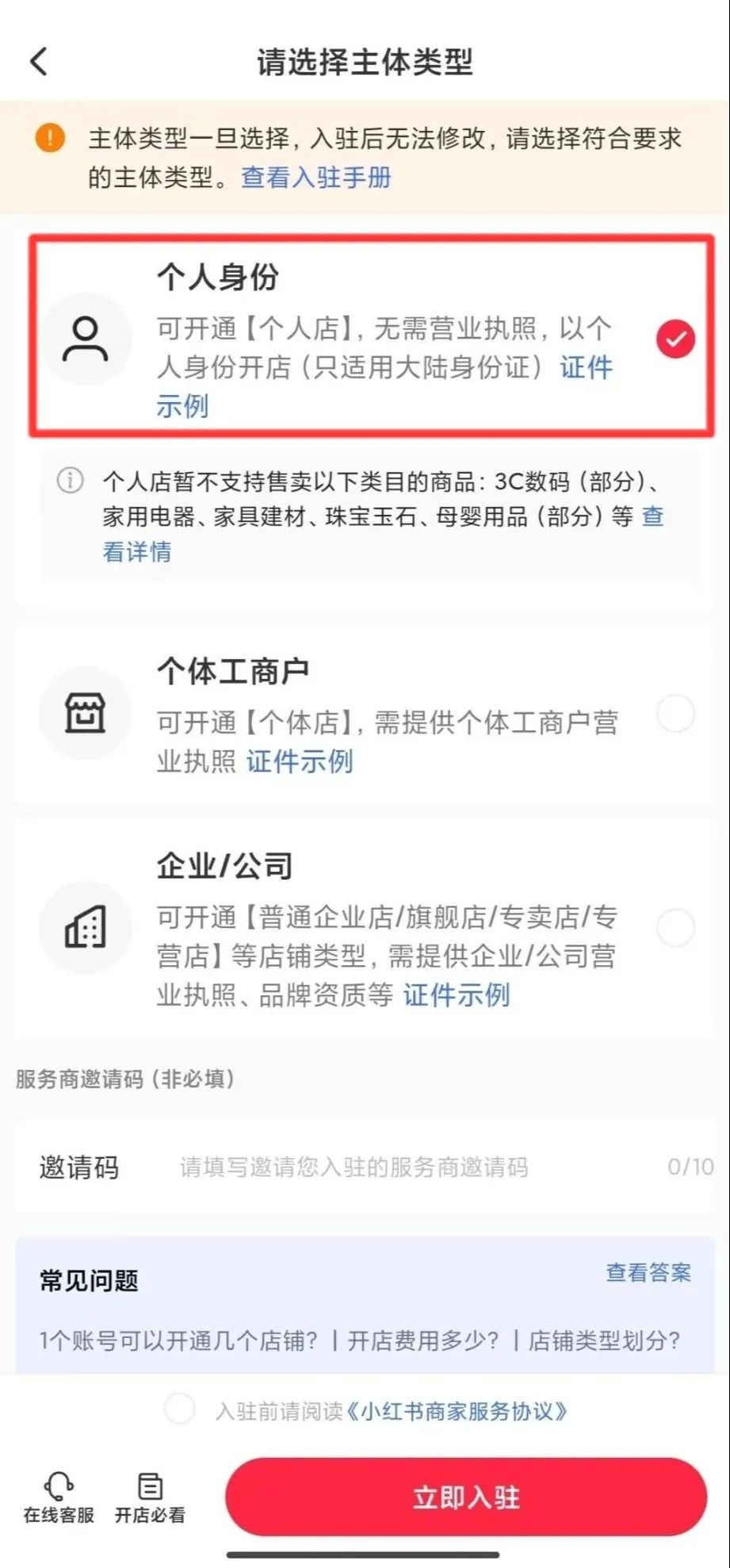Tap the 邀请码 input field

pyautogui.click(x=365, y=1167)
